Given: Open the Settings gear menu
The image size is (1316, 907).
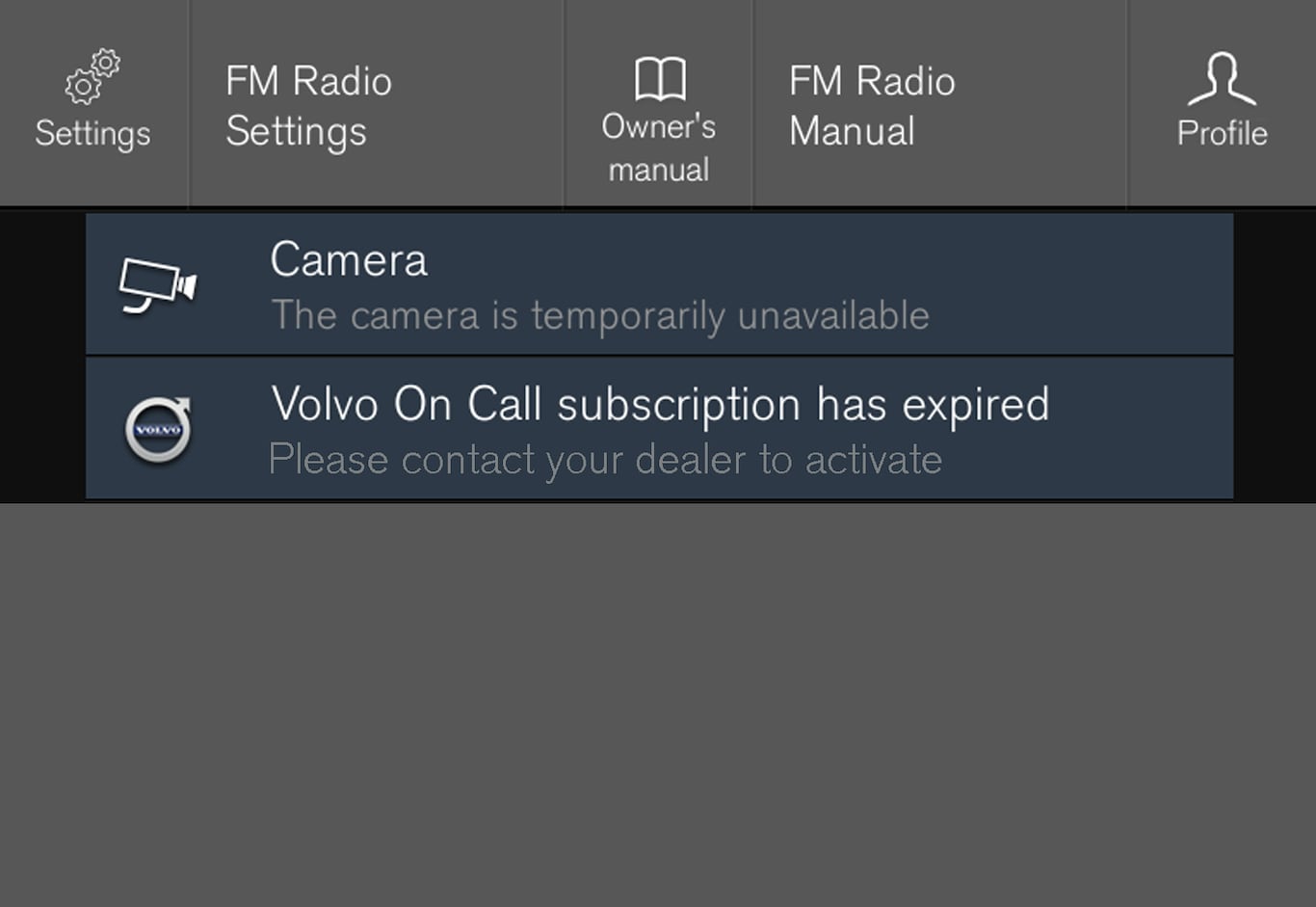Looking at the screenshot, I should tap(92, 102).
